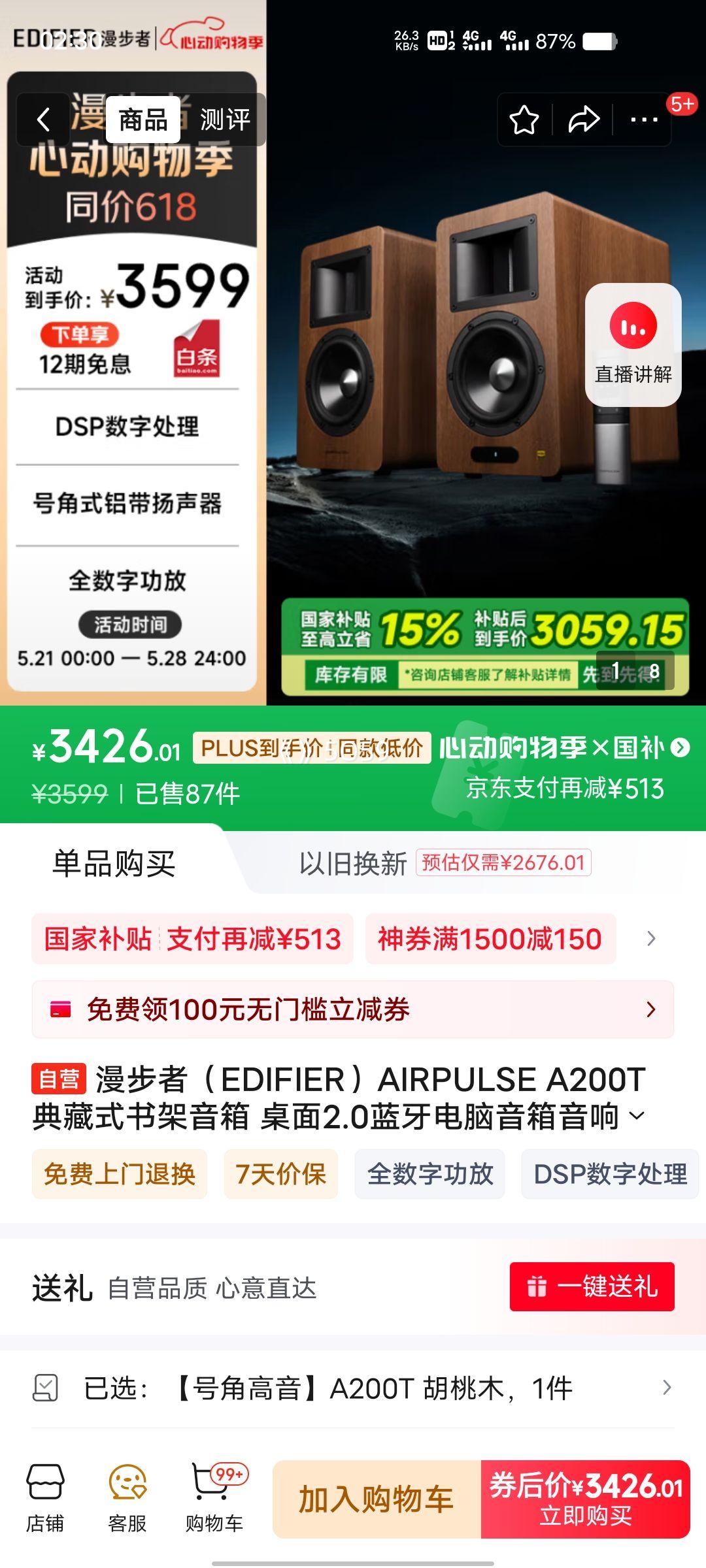Visit the 店铺 store page
The width and height of the screenshot is (706, 1568).
click(44, 1497)
